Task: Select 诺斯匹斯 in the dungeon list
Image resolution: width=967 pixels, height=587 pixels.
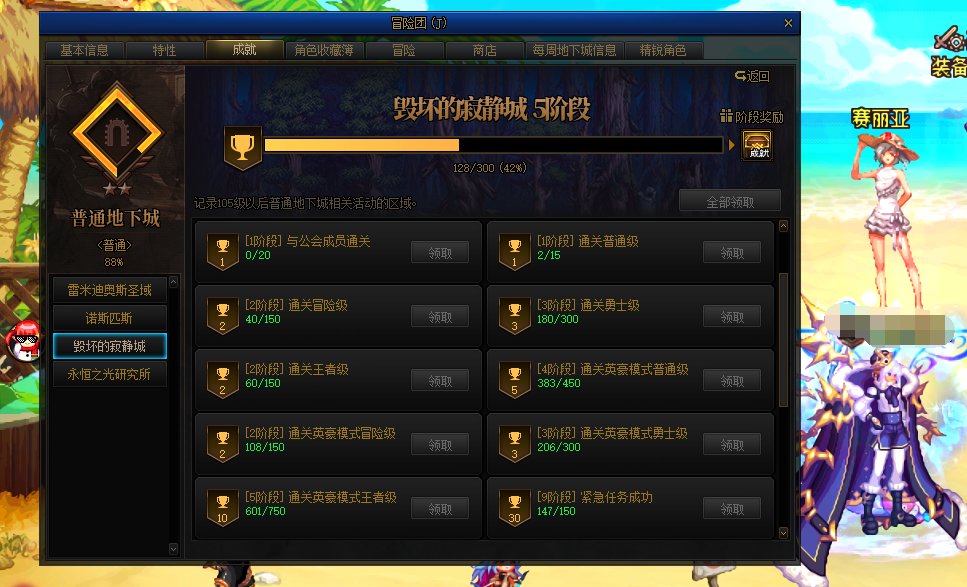Action: point(110,318)
